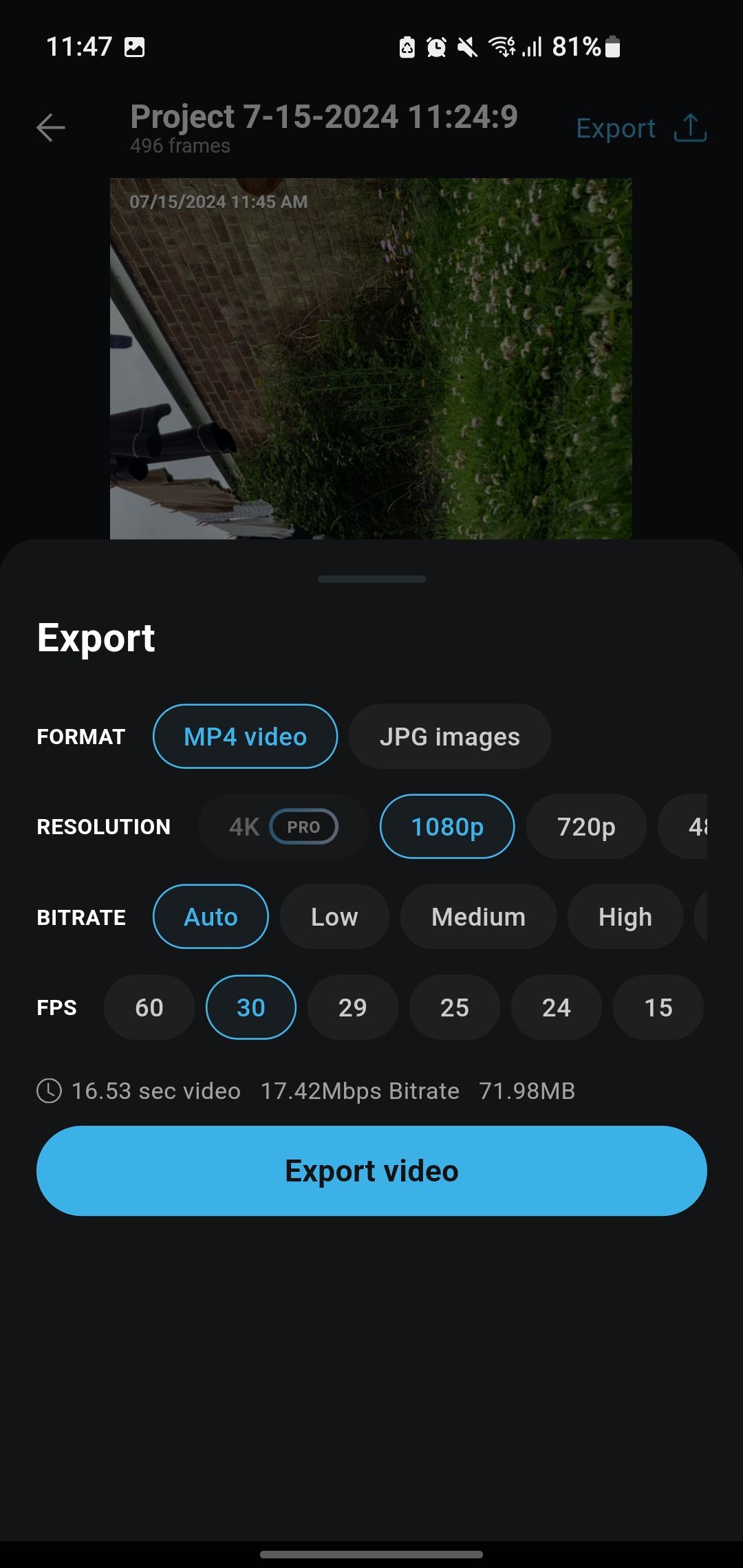Go back using the top-left arrow
This screenshot has width=743, height=1568.
point(50,128)
